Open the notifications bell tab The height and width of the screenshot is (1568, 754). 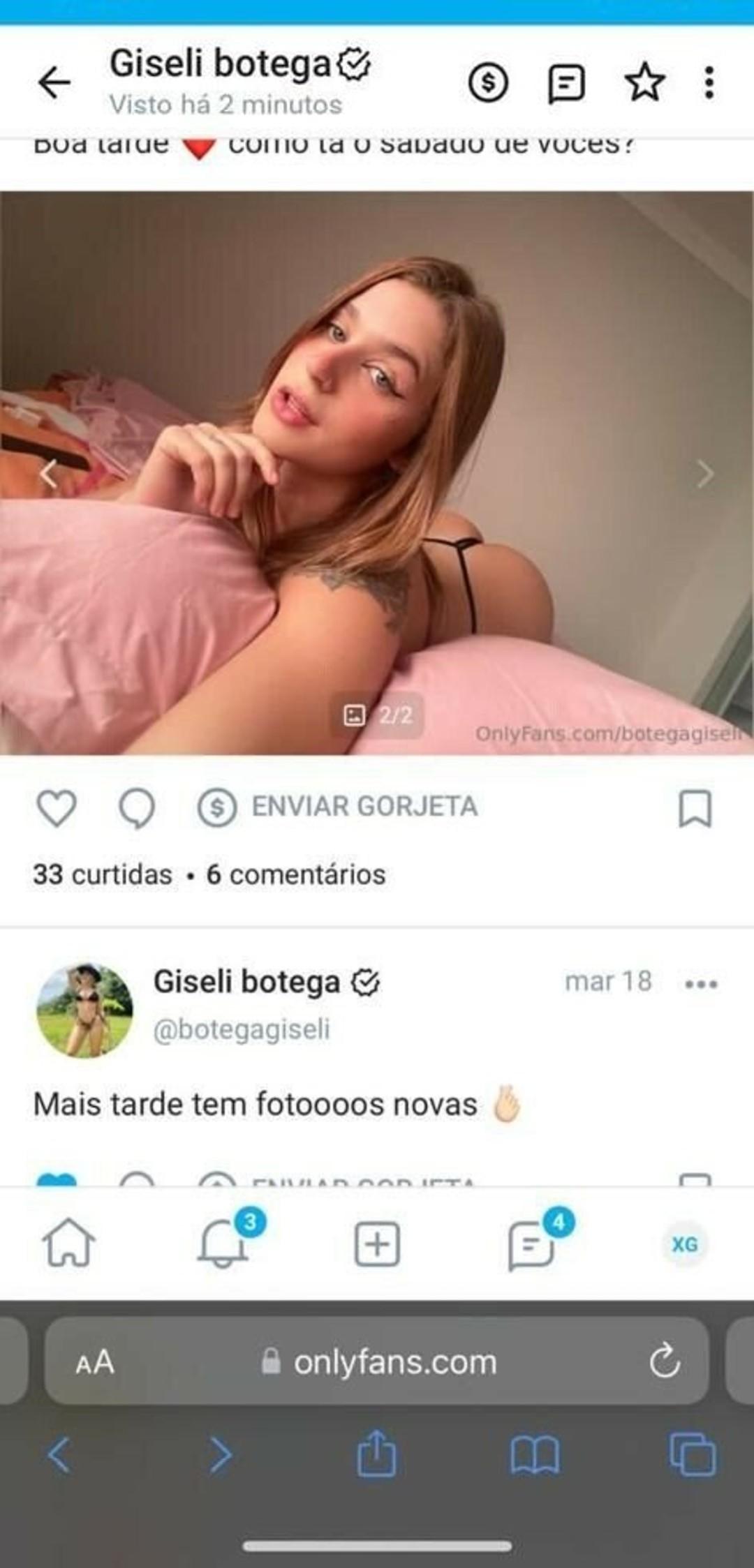[223, 1243]
